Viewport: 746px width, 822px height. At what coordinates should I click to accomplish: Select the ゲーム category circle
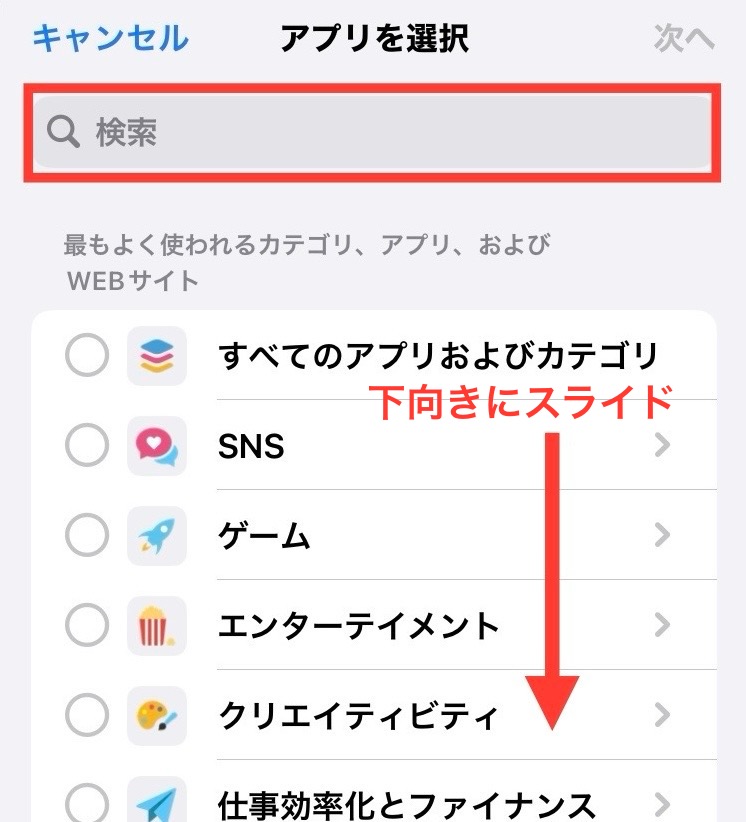[x=87, y=536]
